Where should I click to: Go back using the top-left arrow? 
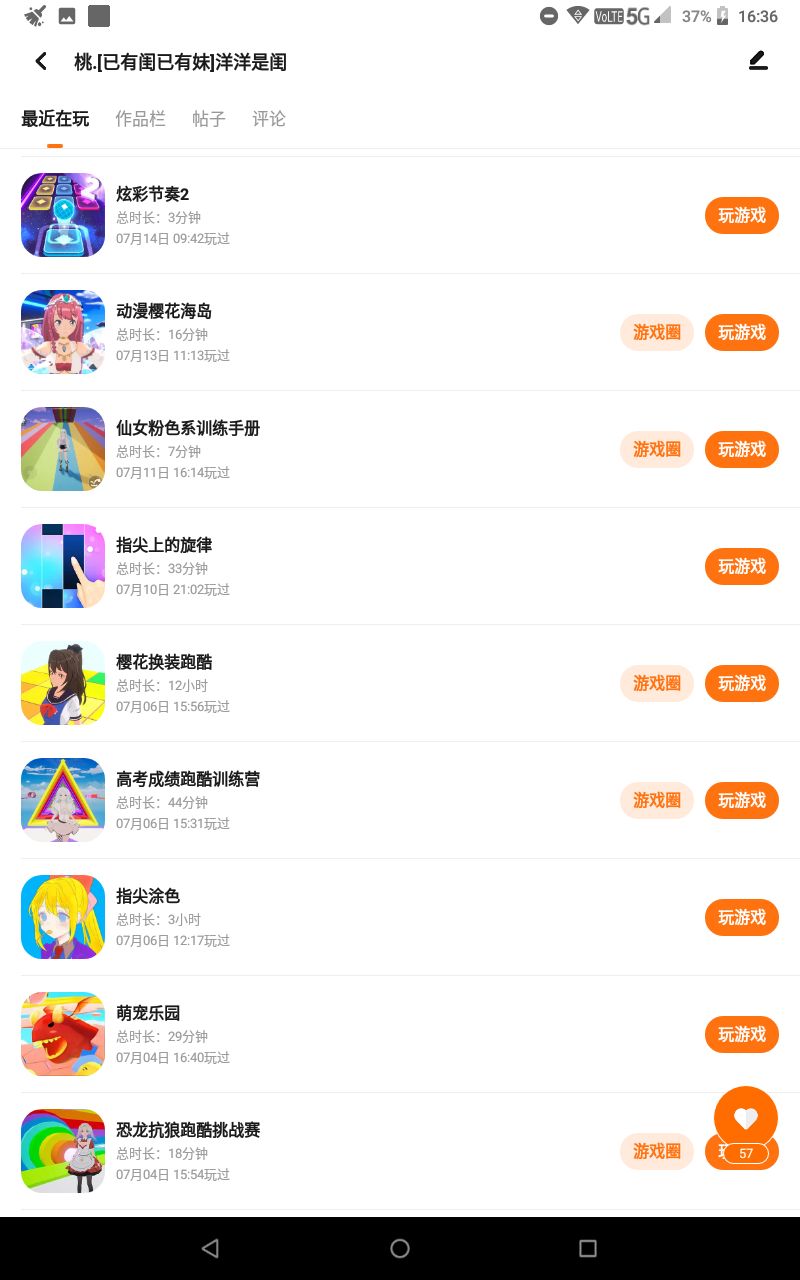pos(41,62)
